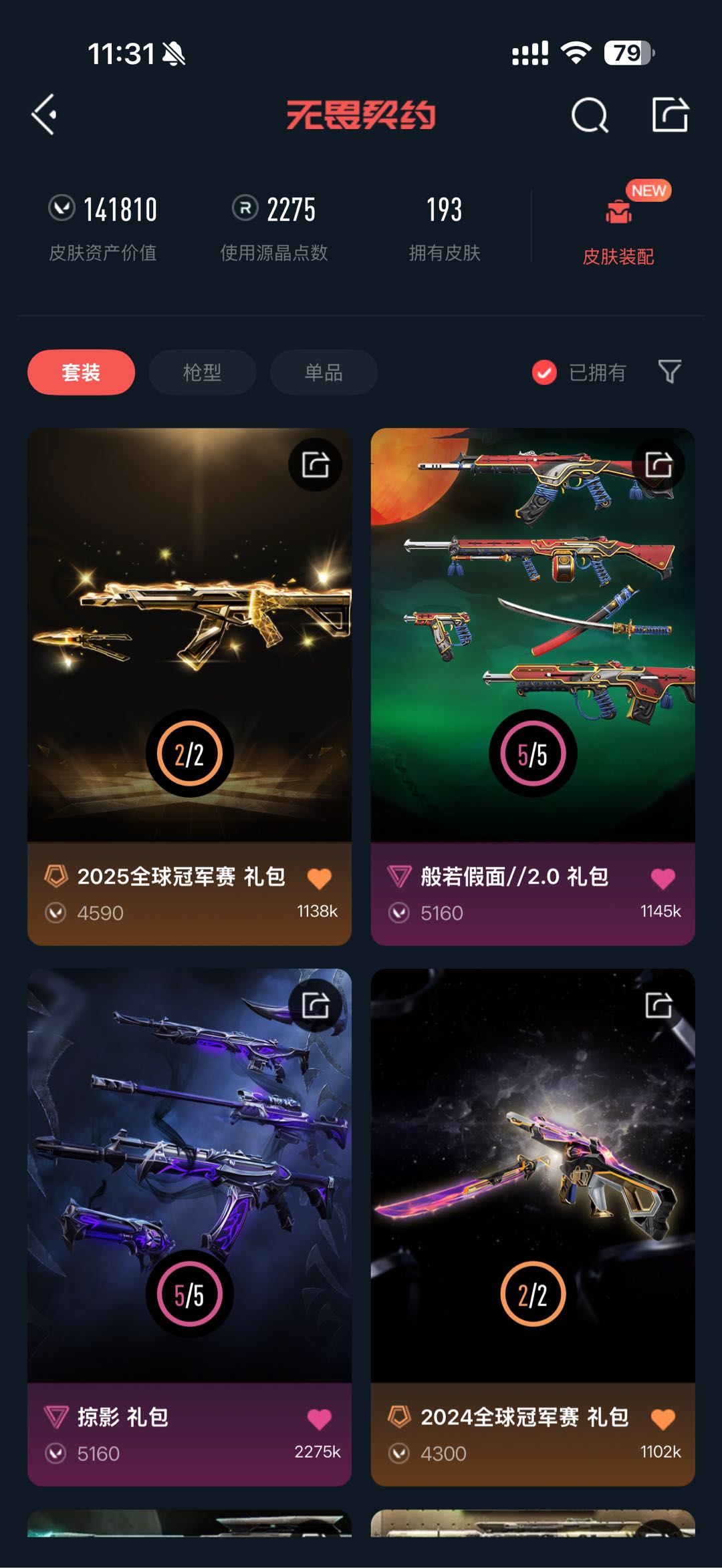Like the 般若假面//2.0 礼包 bundle
Image resolution: width=722 pixels, height=1568 pixels.
click(663, 879)
